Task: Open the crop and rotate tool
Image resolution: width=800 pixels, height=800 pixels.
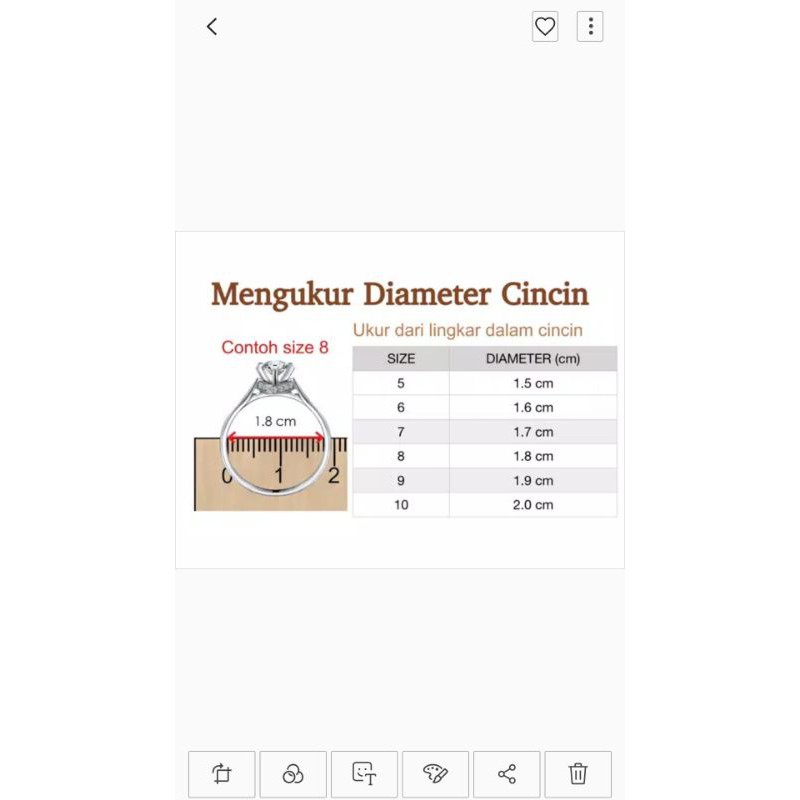Action: coord(222,773)
